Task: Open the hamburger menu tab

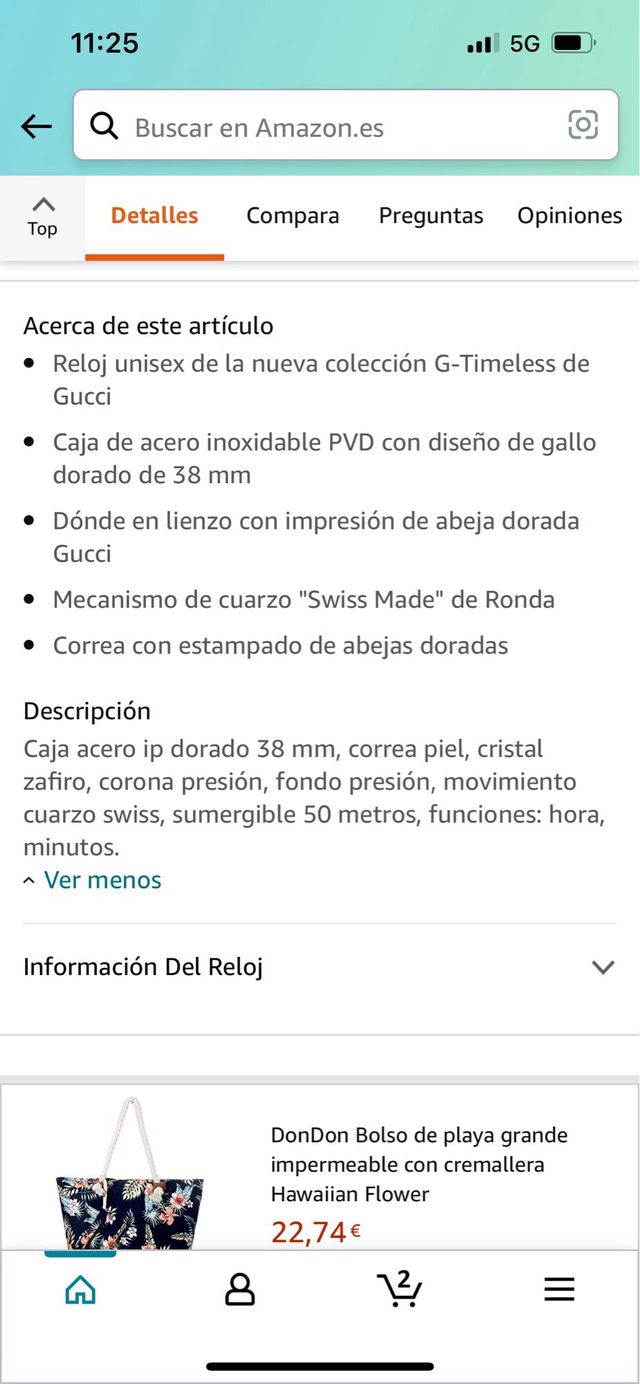Action: pyautogui.click(x=559, y=1290)
